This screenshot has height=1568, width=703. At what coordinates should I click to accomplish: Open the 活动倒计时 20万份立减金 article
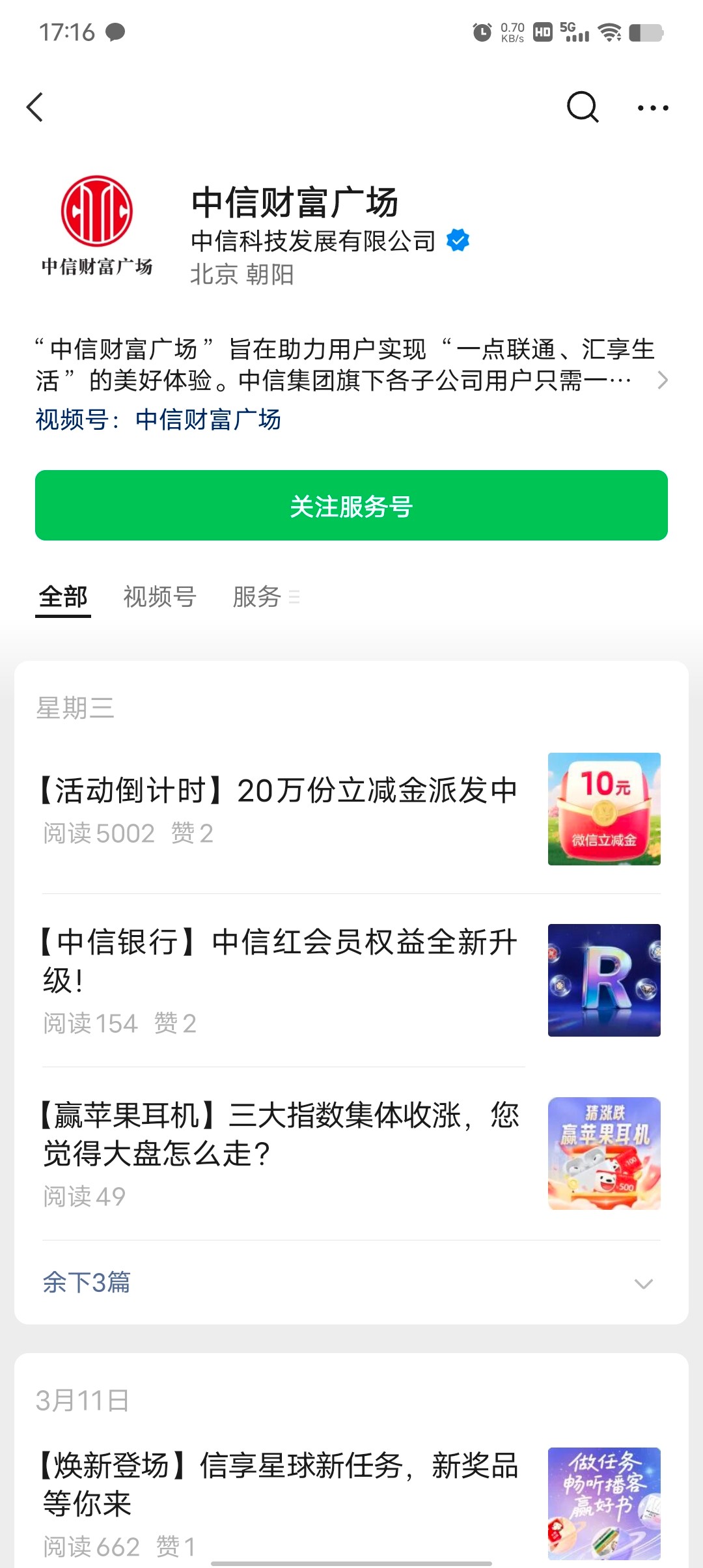[280, 791]
